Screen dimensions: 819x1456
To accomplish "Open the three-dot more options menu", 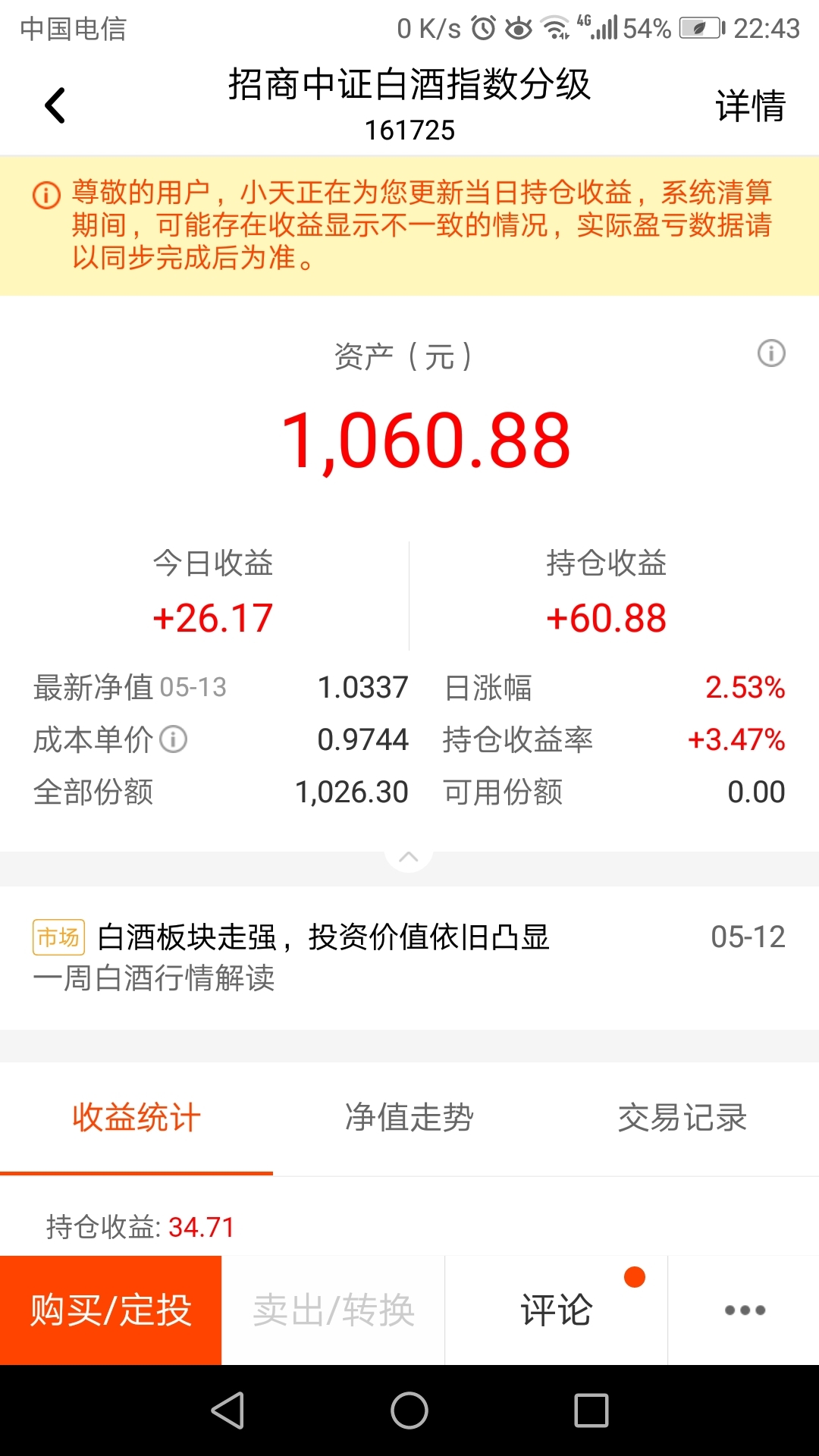I will tap(744, 1310).
